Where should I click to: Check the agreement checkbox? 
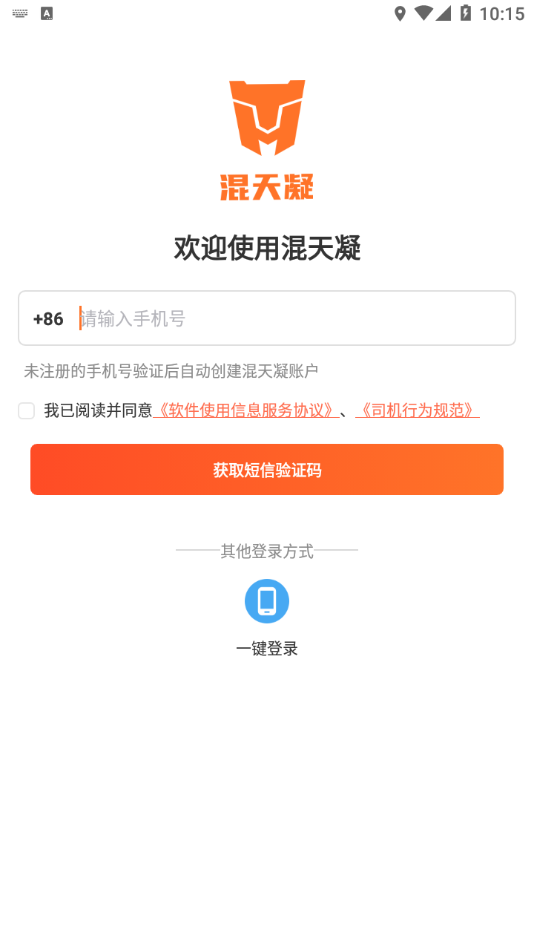pyautogui.click(x=26, y=411)
